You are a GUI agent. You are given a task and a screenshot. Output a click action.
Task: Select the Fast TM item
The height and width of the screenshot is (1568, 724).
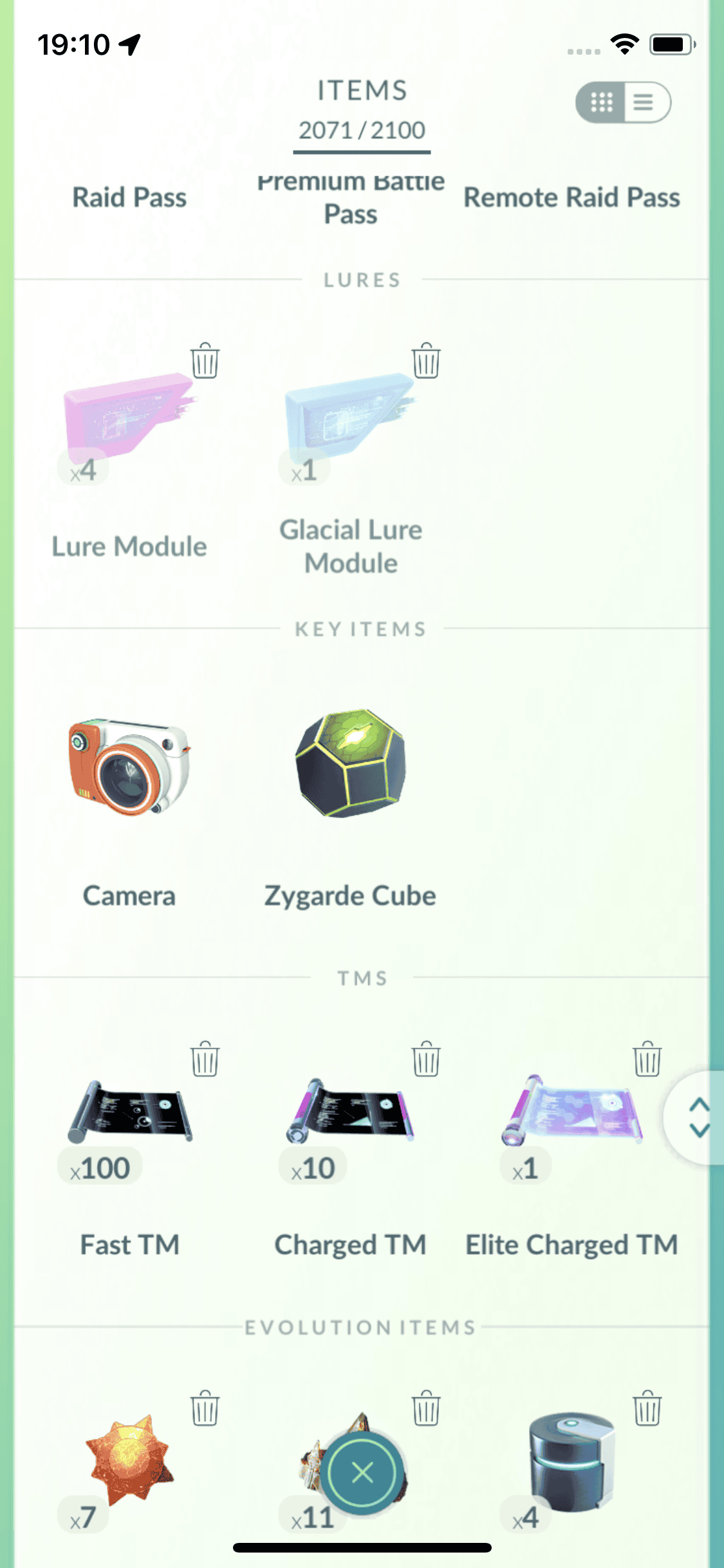[129, 1114]
